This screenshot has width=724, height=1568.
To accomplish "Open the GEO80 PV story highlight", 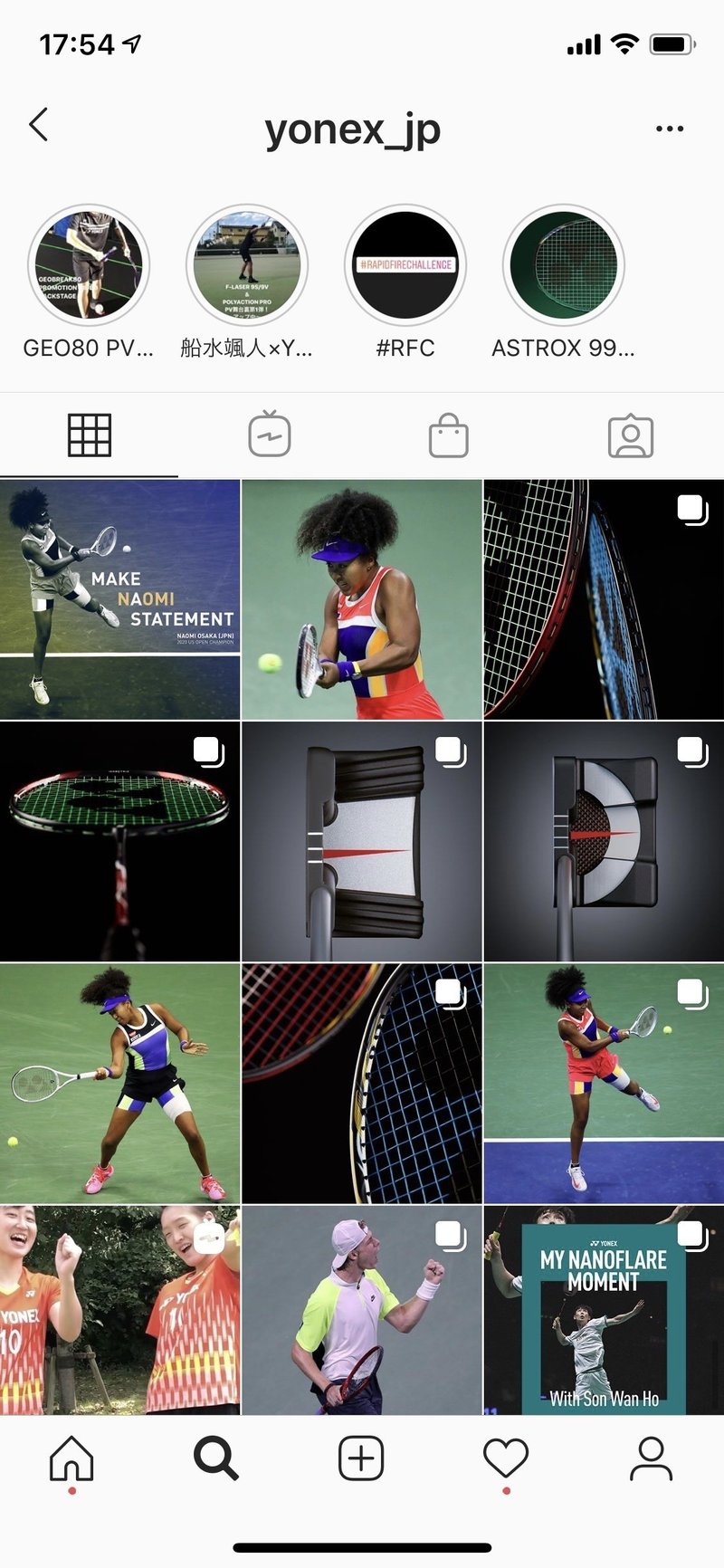I will tap(89, 264).
